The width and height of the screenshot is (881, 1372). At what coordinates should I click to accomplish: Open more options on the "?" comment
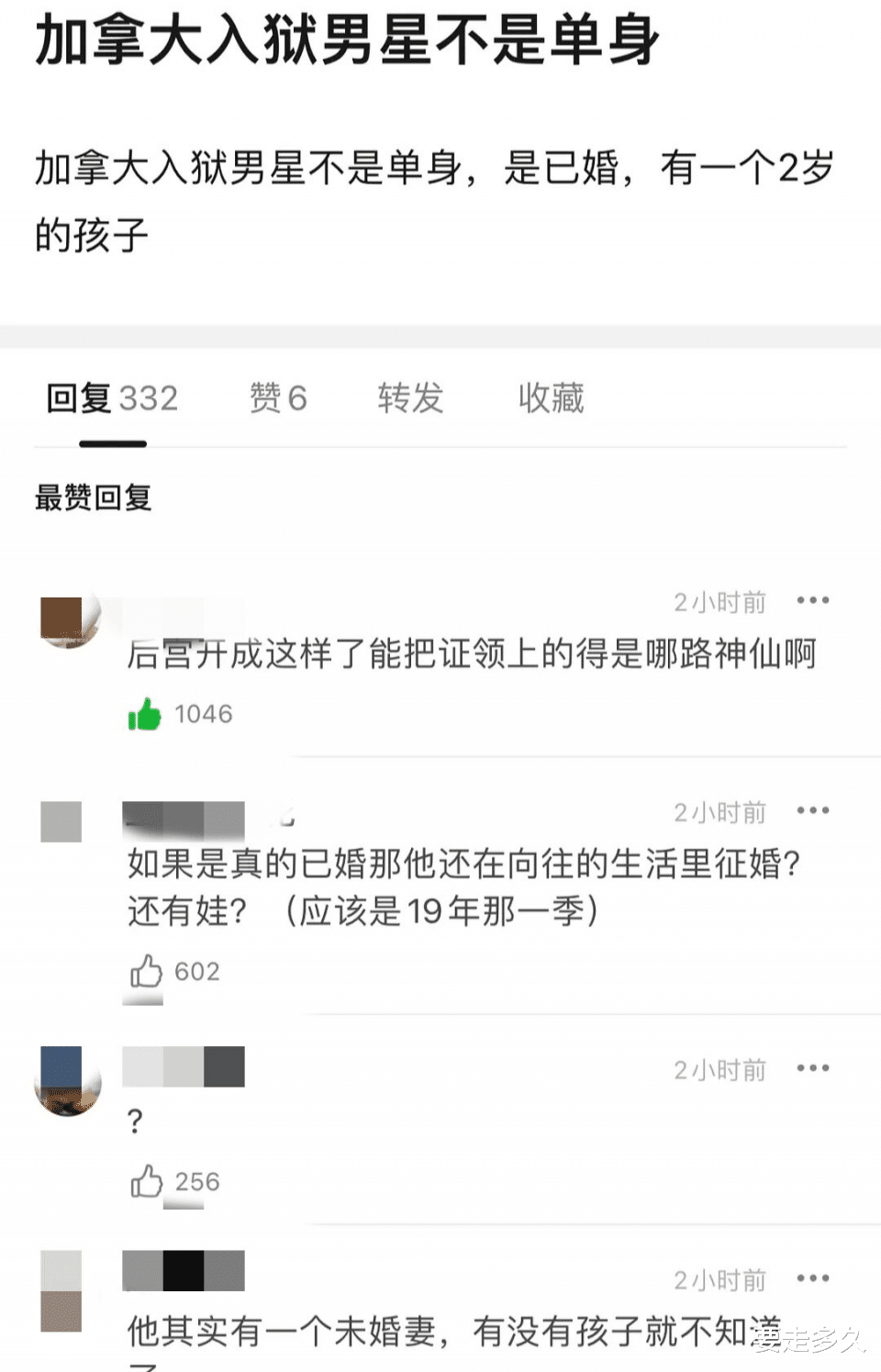coord(811,1067)
